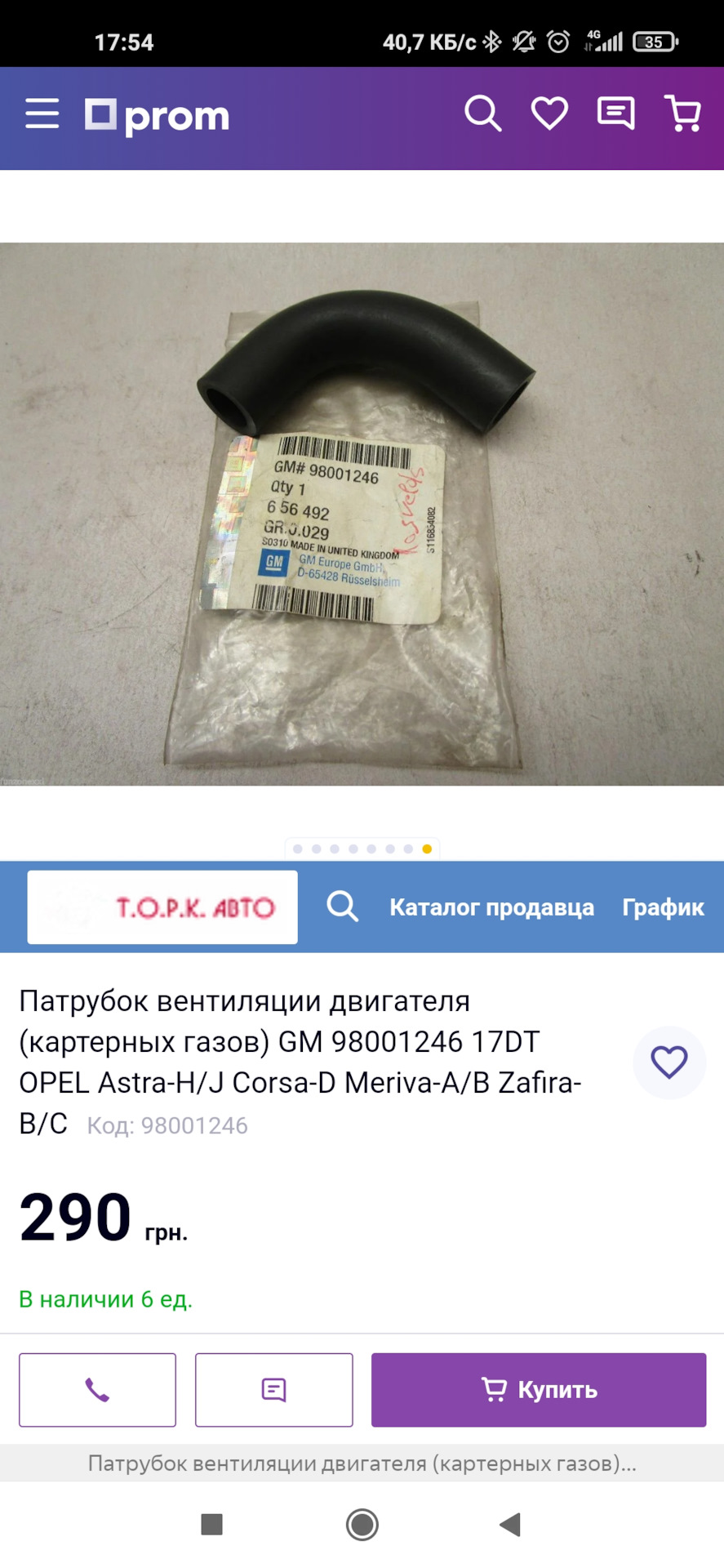Open seller catalog search
This screenshot has width=724, height=1568.
point(341,906)
